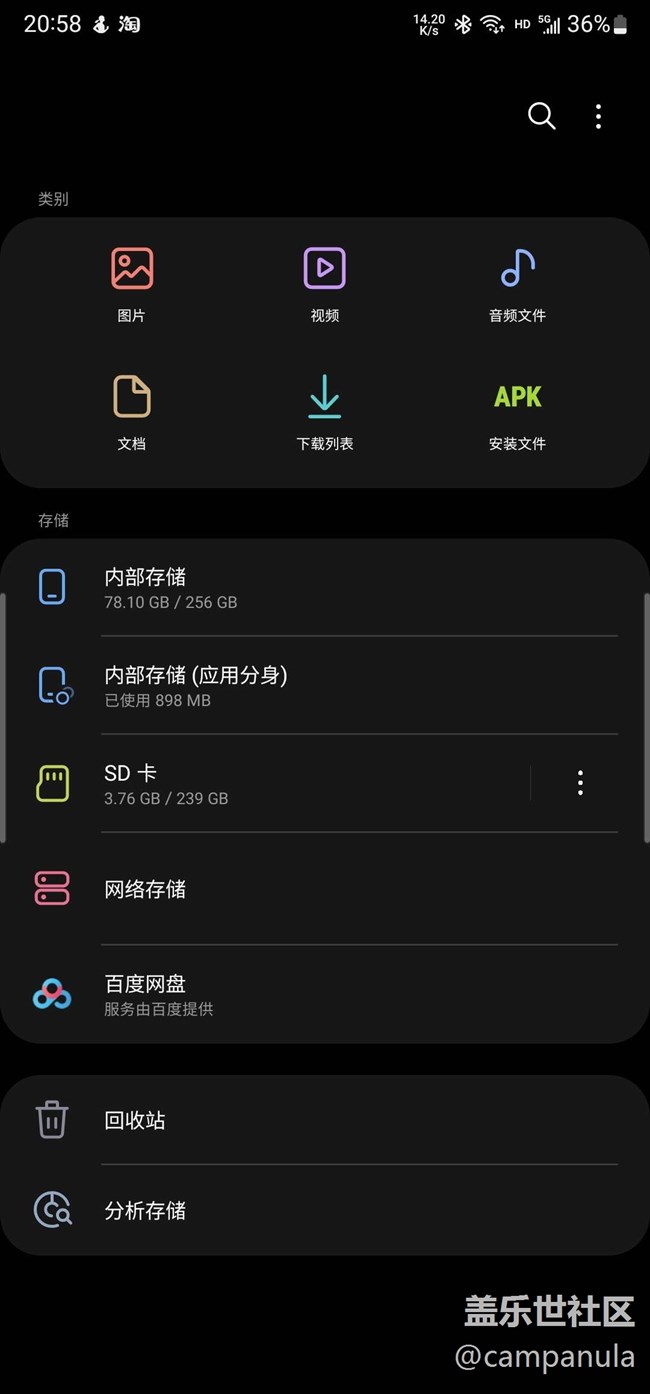The height and width of the screenshot is (1394, 650).
Task: Open the top-right overflow menu
Action: [x=598, y=116]
